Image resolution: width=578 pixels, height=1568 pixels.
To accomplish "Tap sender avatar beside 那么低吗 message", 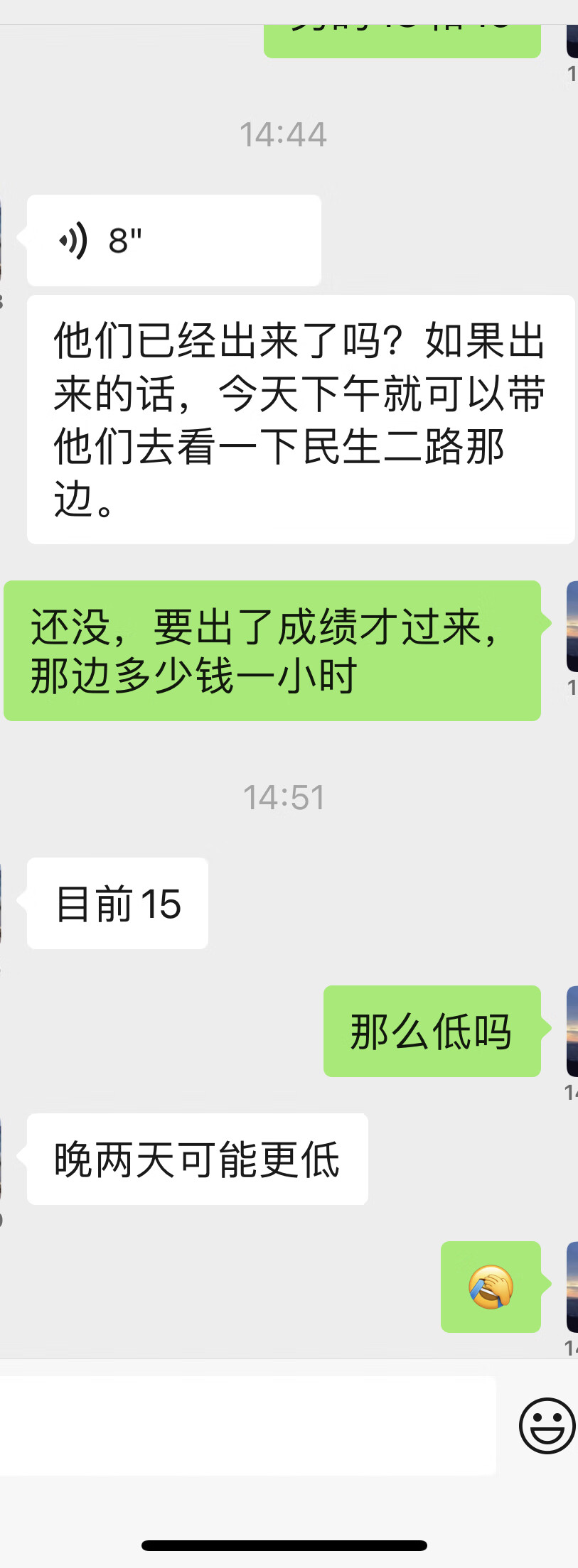I will tap(572, 1031).
